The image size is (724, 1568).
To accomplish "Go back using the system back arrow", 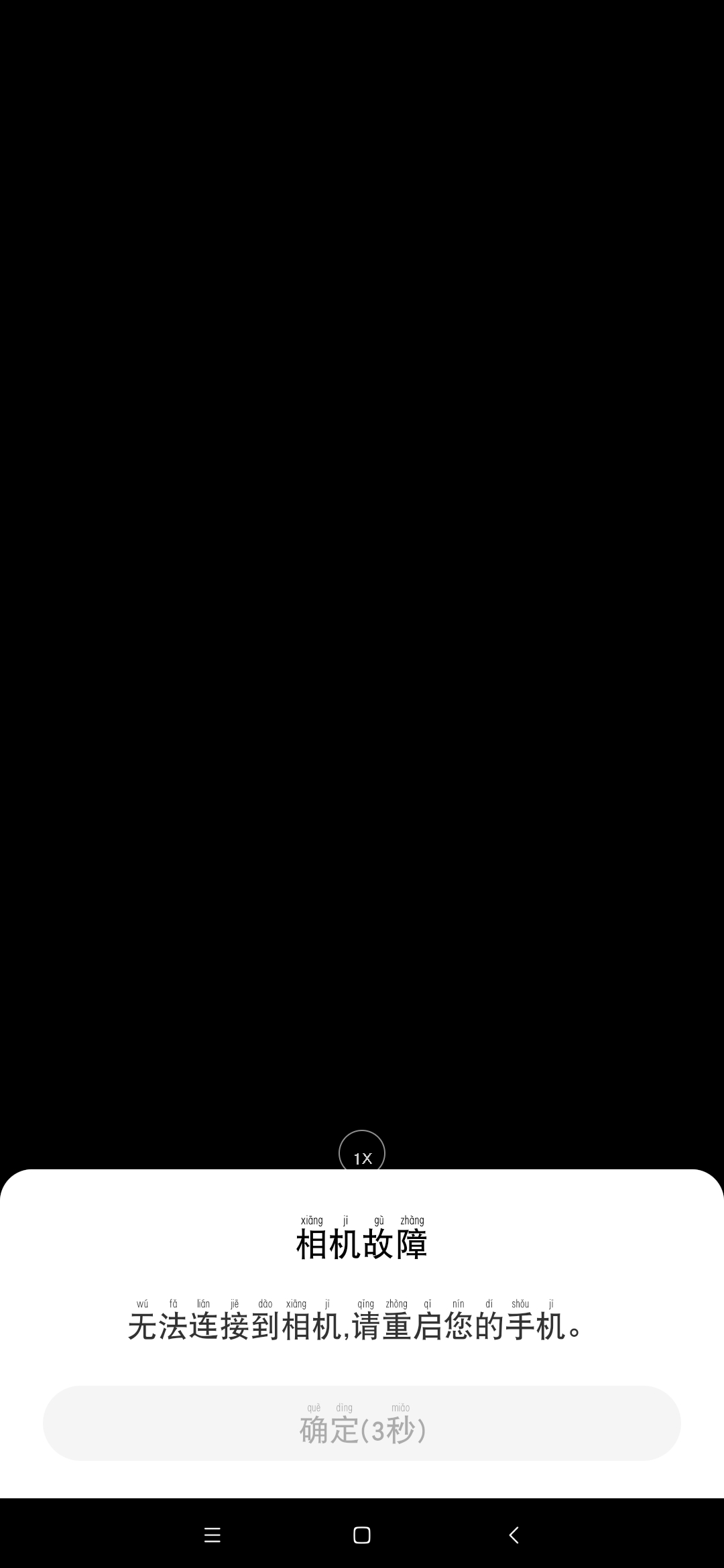I will [514, 1535].
